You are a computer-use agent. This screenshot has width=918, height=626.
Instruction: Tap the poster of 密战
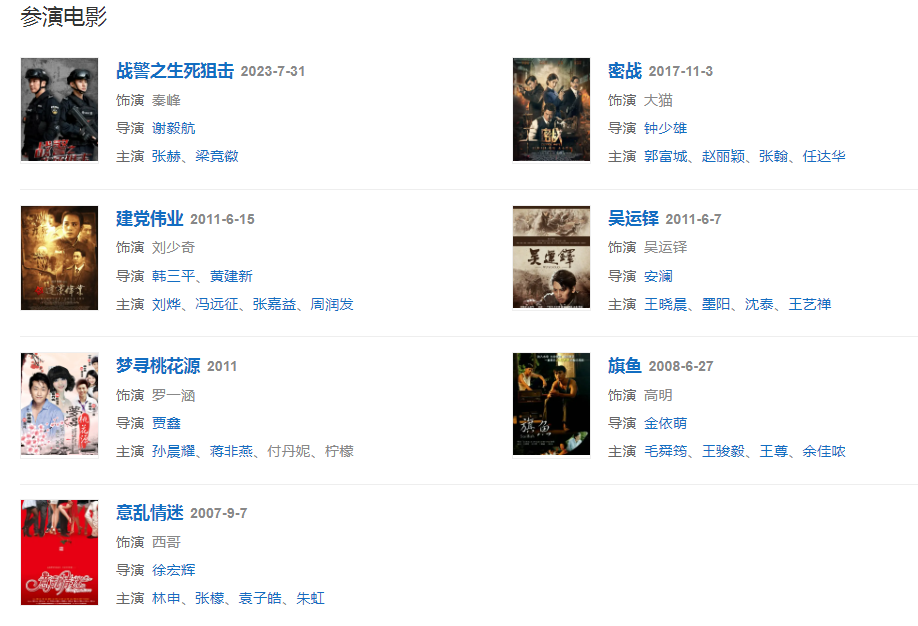point(551,109)
